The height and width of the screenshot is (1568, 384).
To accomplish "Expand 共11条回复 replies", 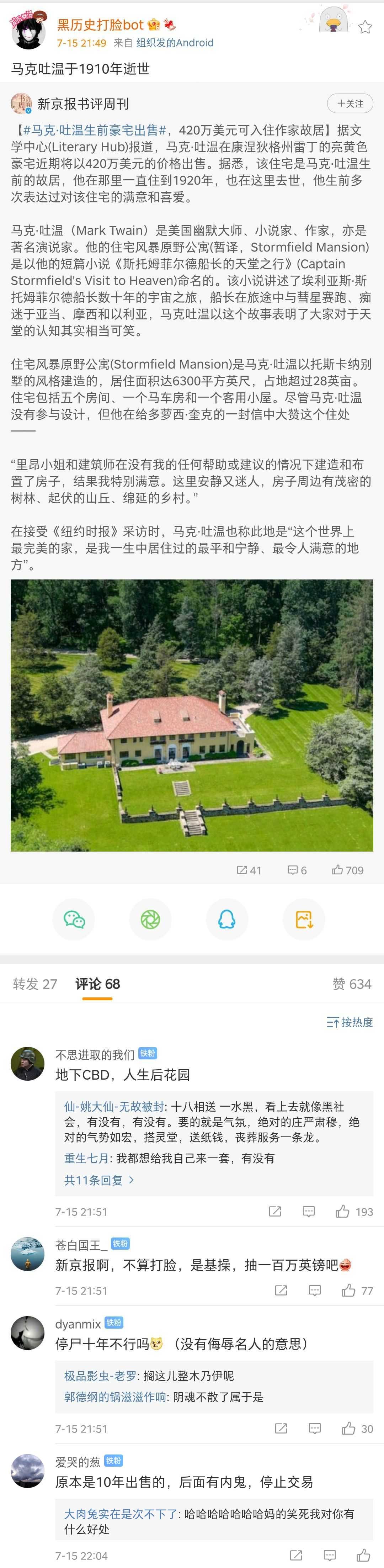I will coord(98,1180).
